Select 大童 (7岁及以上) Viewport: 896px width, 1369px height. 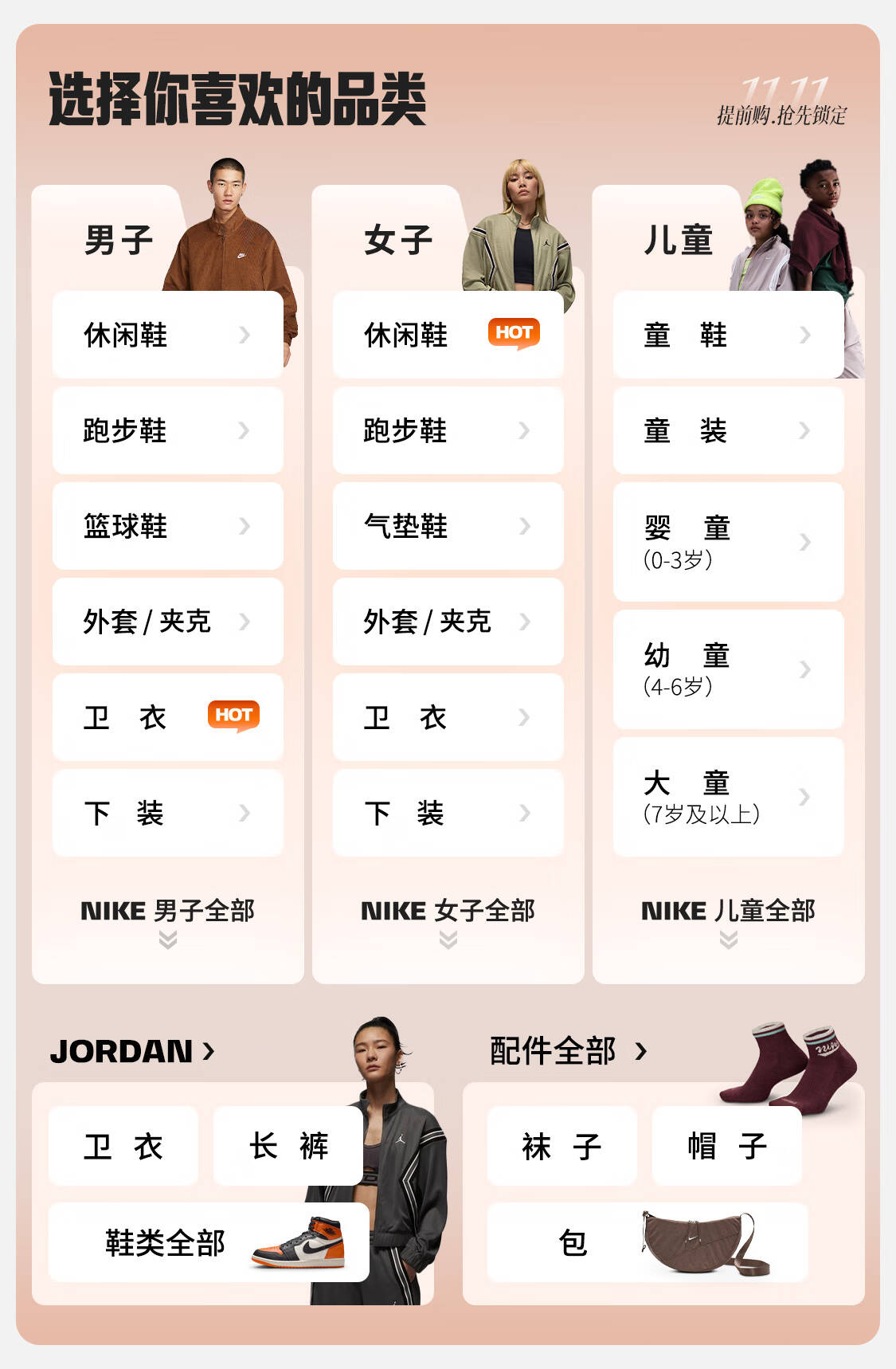[x=729, y=797]
